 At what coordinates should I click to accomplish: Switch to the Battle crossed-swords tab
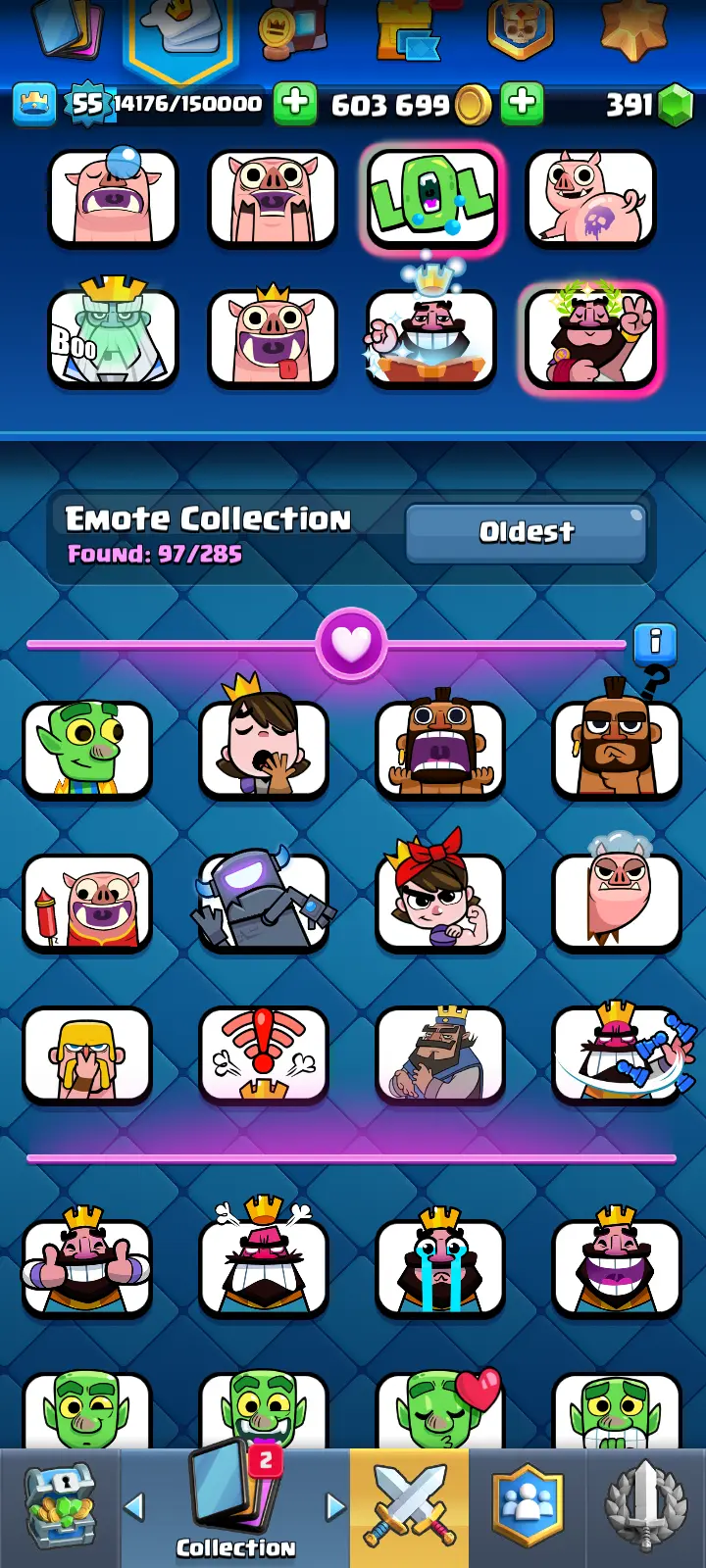tap(409, 1507)
